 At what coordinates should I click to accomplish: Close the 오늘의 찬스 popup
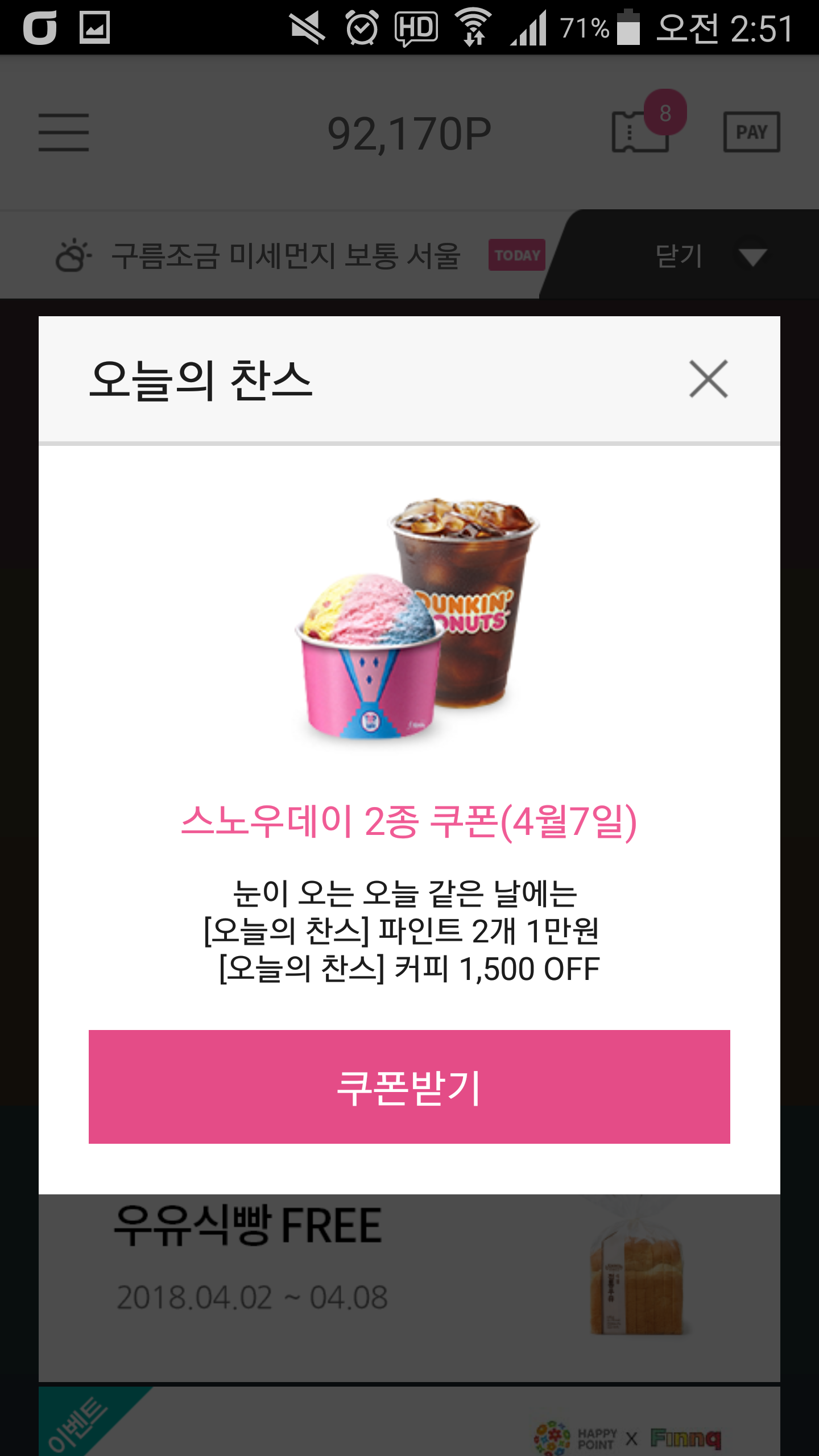[708, 379]
